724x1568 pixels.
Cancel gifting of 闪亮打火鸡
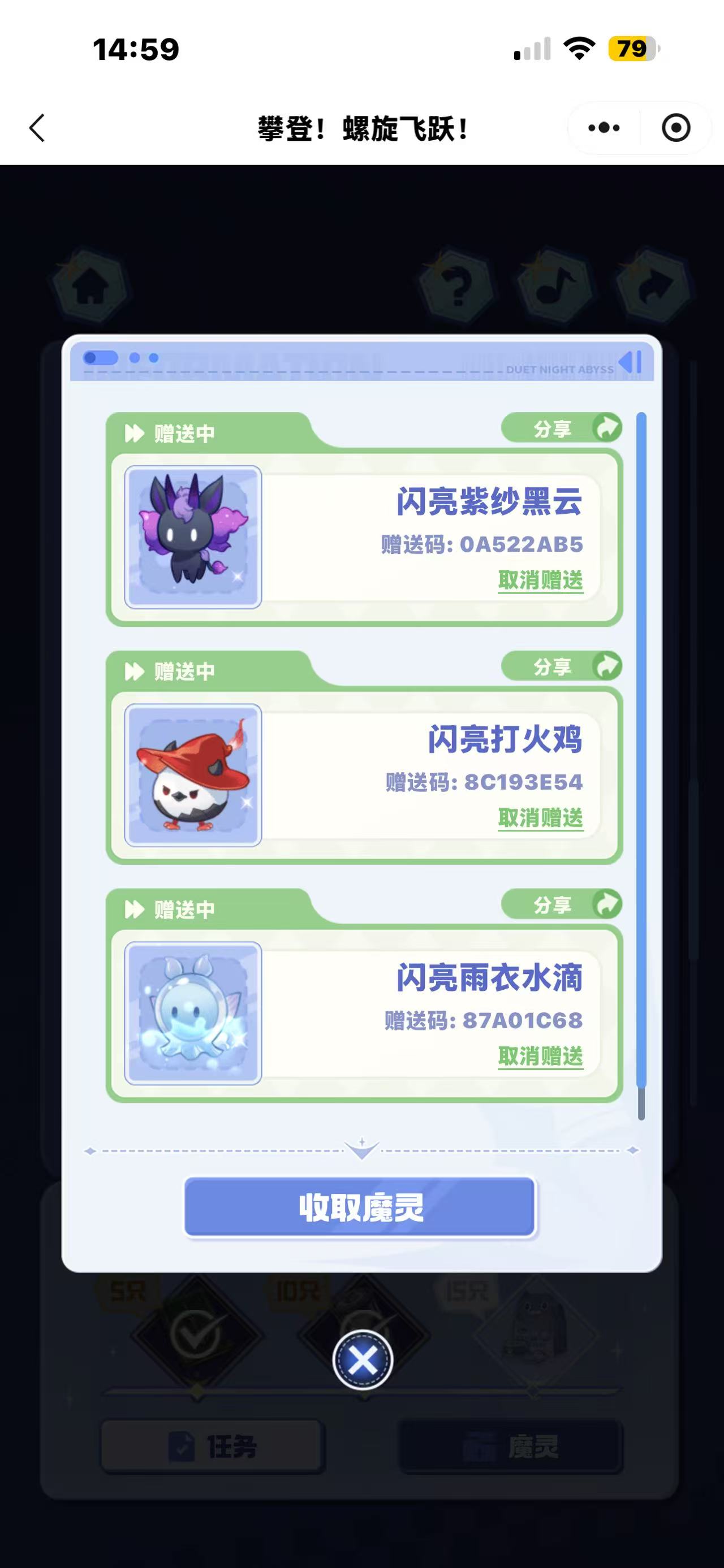(x=540, y=818)
